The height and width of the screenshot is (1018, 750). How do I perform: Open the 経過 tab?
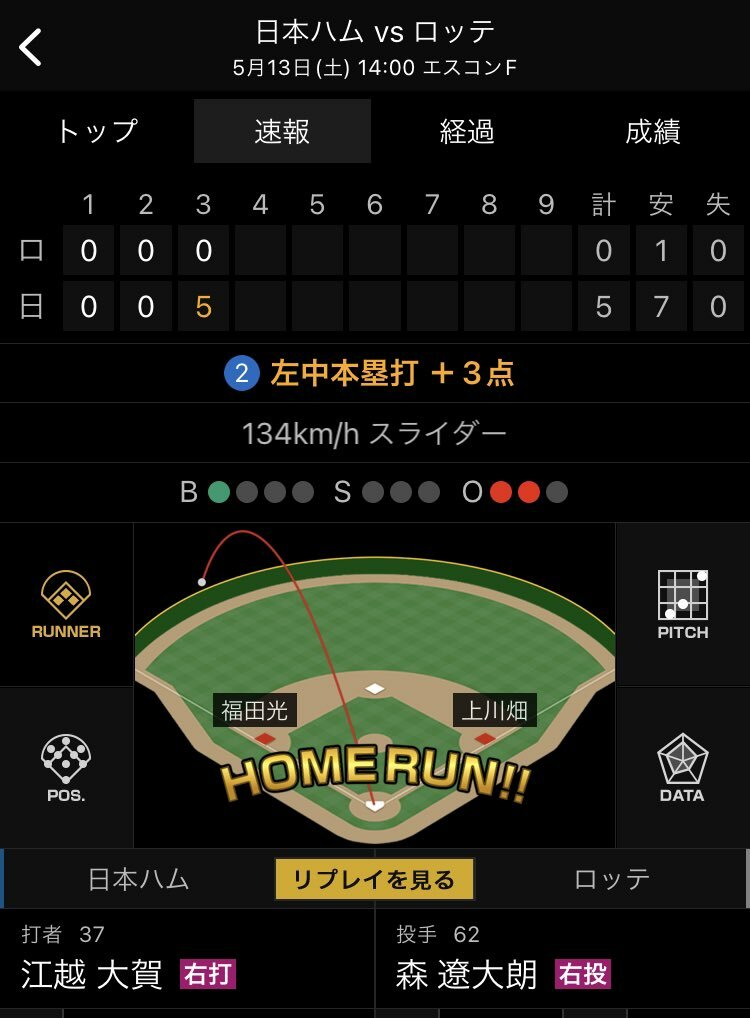tap(467, 131)
